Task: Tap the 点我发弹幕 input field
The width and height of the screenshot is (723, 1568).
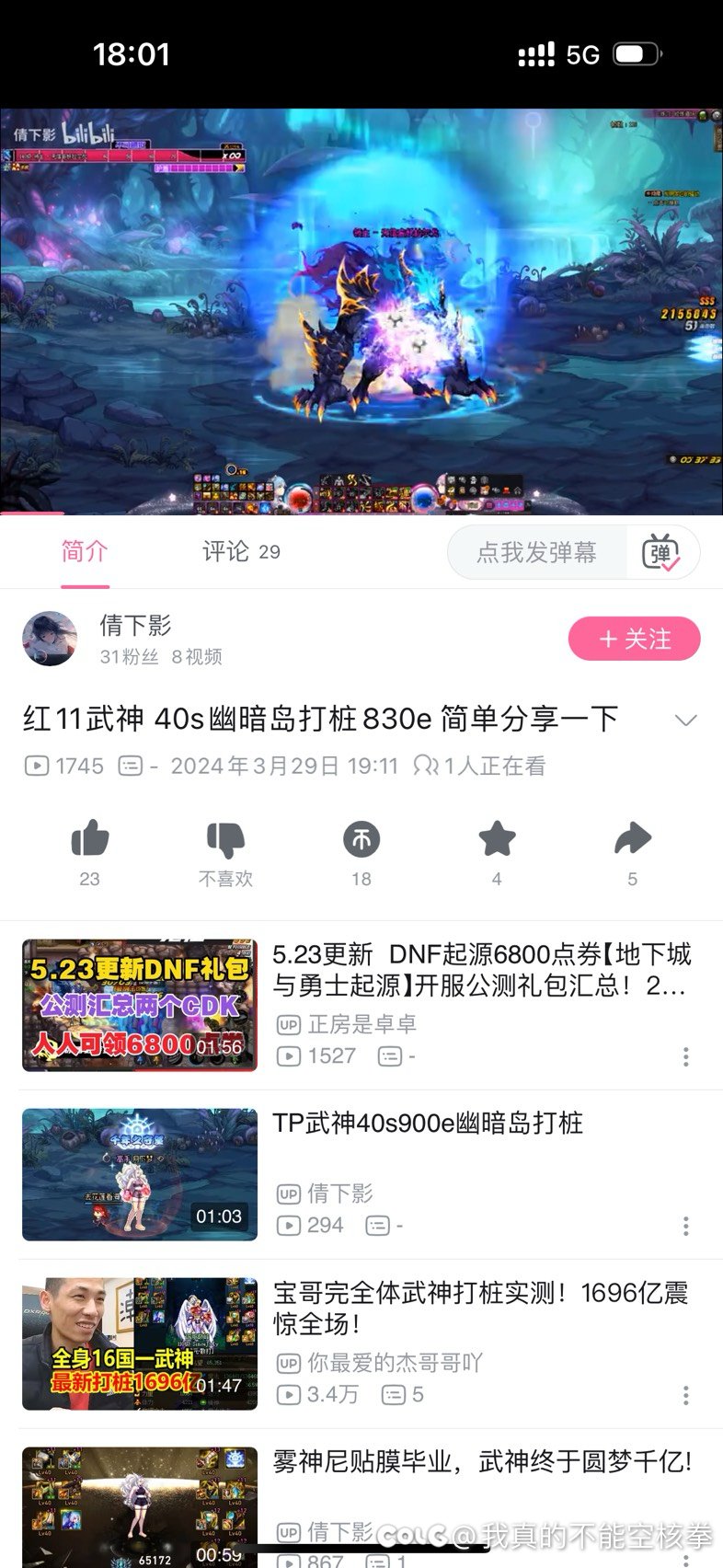Action: [x=536, y=552]
